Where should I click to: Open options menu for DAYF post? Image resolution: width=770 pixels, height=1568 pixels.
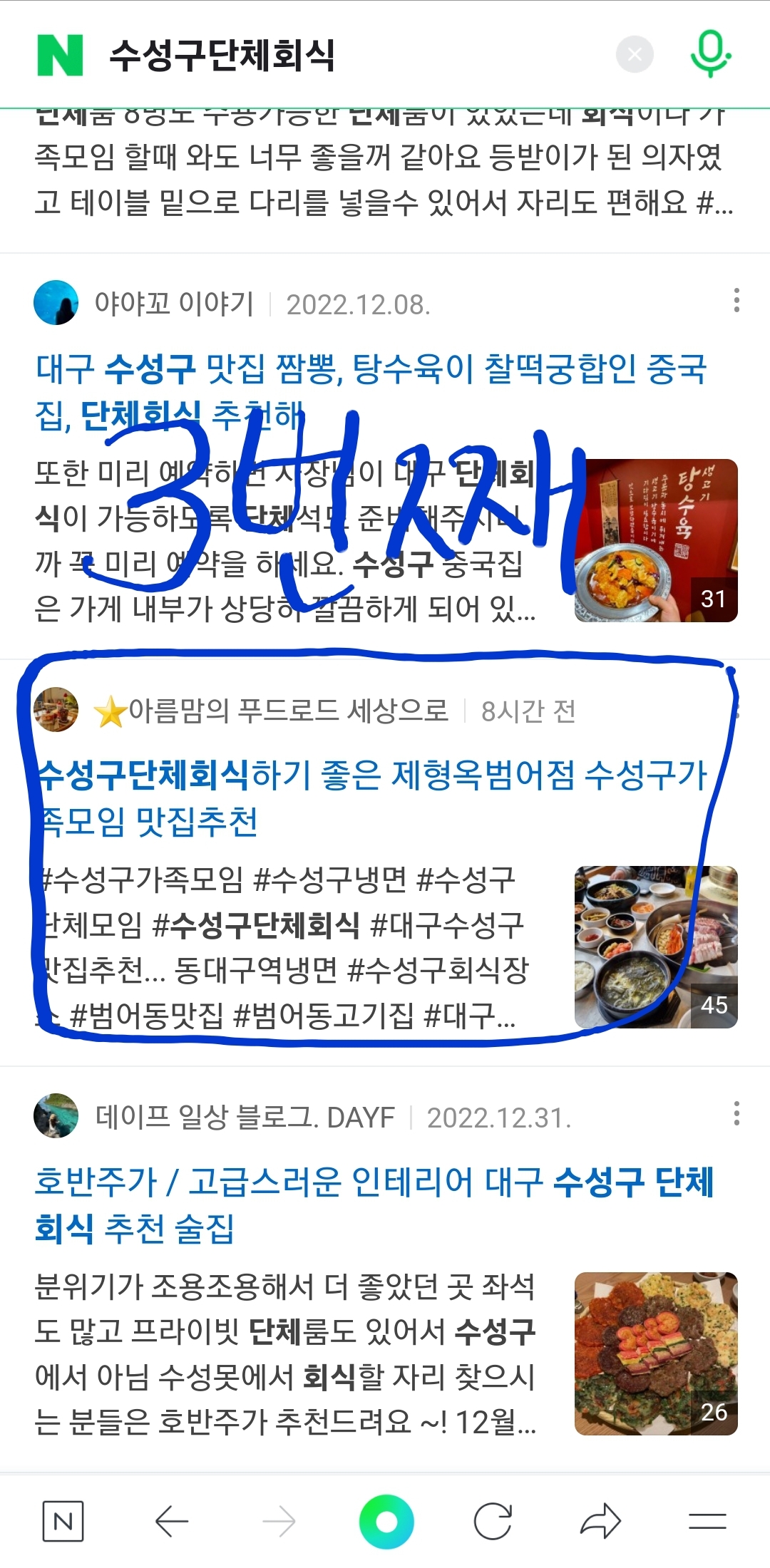point(736,1113)
